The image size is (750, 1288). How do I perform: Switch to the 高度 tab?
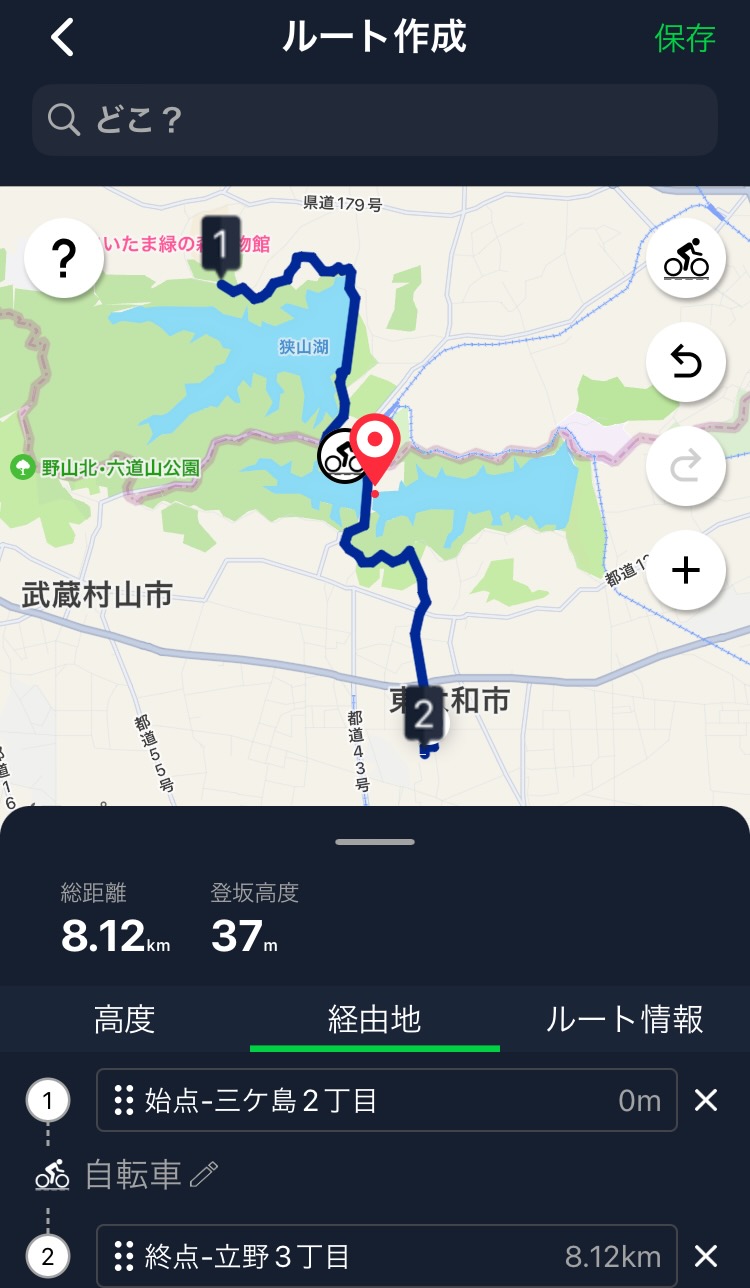coord(125,1019)
